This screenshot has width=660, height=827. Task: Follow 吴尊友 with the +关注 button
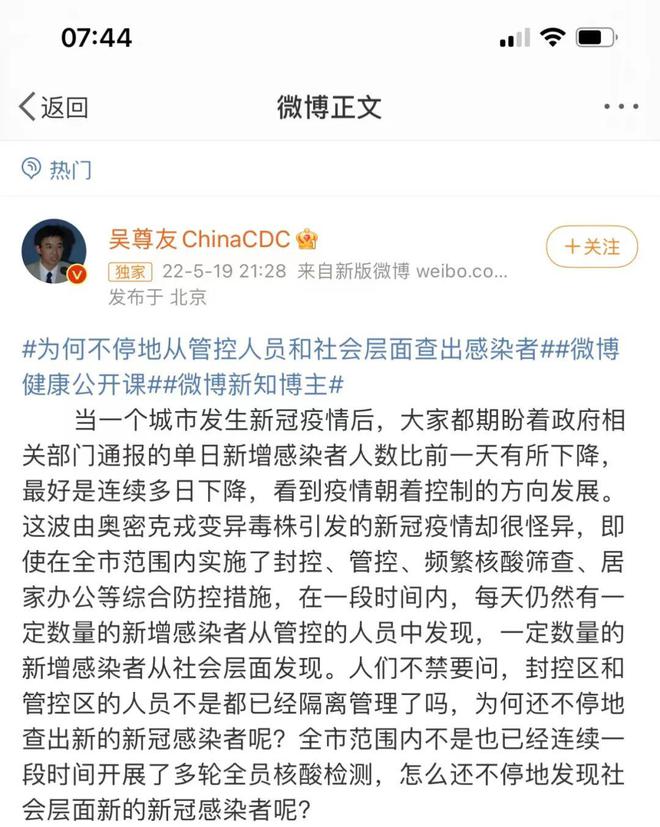pos(591,246)
